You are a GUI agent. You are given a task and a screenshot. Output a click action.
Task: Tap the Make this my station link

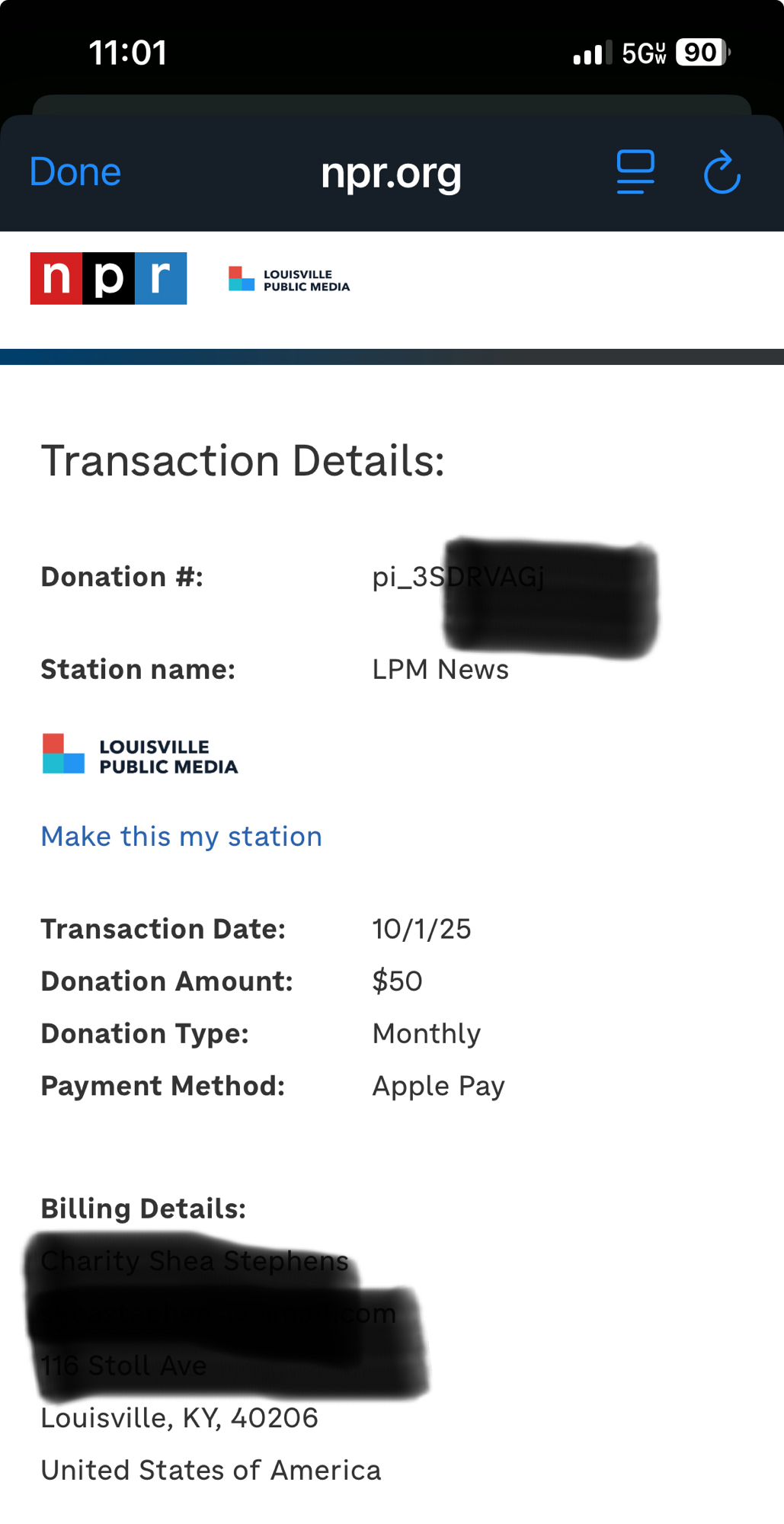pyautogui.click(x=181, y=837)
